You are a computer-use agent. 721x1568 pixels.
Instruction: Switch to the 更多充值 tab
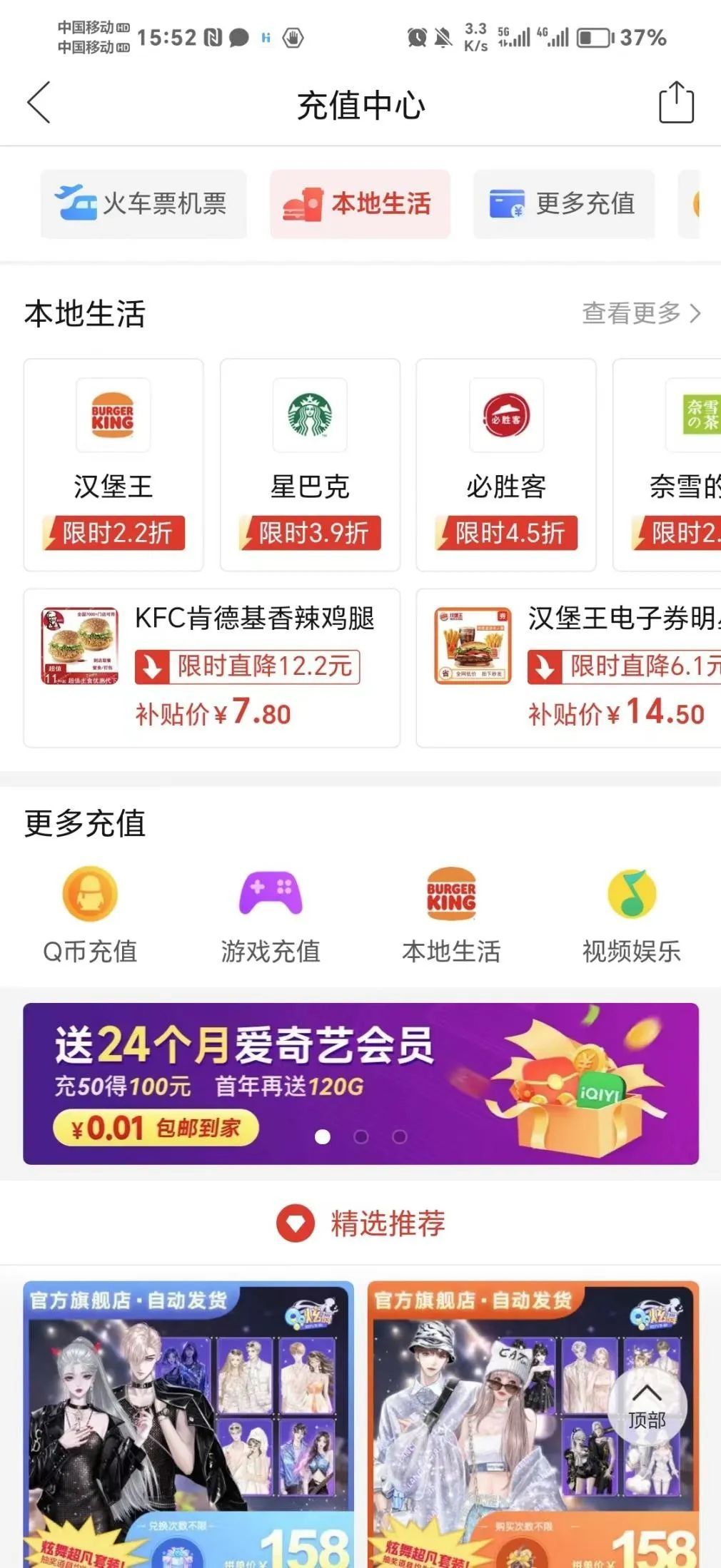(x=564, y=204)
